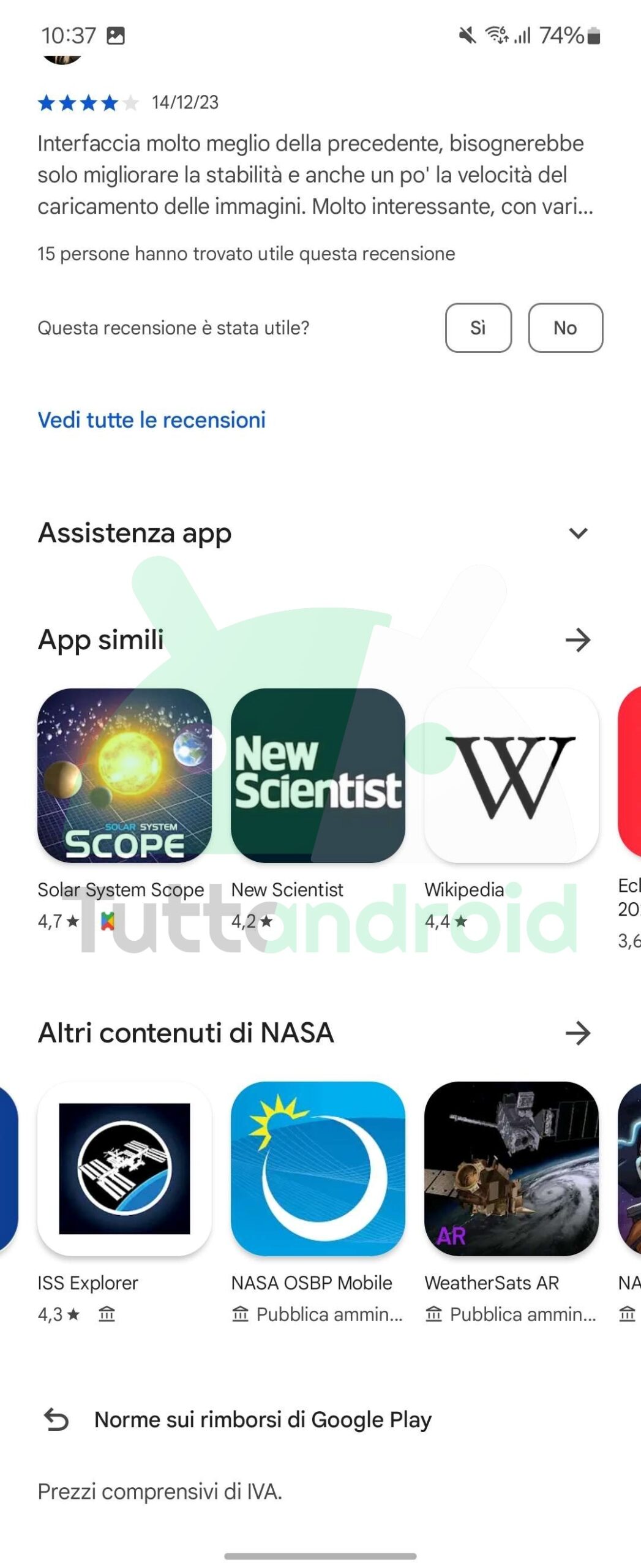Viewport: 641px width, 1568px height.
Task: Open the NASA OSBP Mobile app
Action: point(318,1168)
